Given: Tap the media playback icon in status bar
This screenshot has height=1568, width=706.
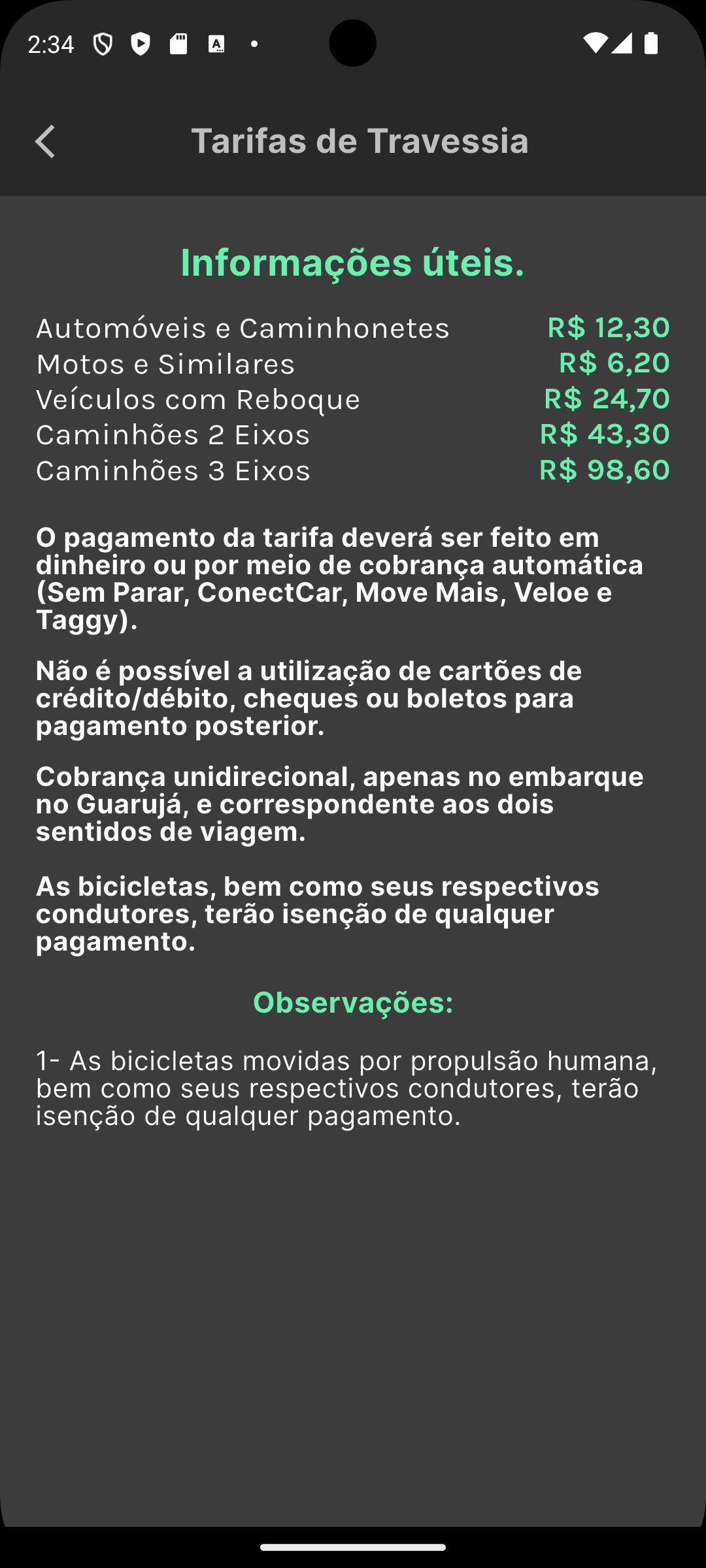Looking at the screenshot, I should tap(140, 44).
